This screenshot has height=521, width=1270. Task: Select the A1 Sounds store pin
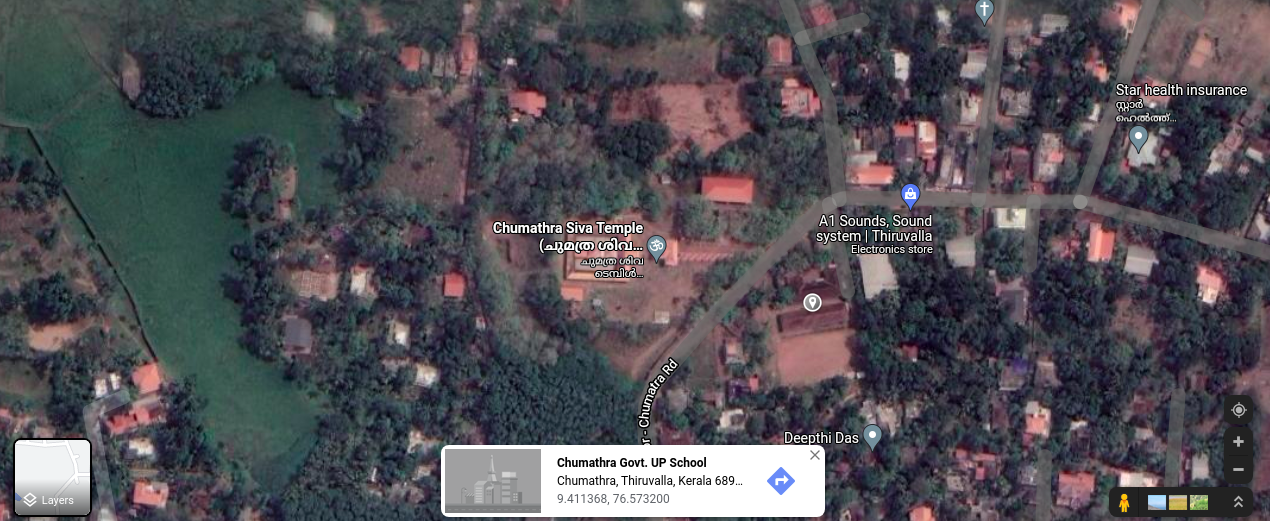[909, 194]
